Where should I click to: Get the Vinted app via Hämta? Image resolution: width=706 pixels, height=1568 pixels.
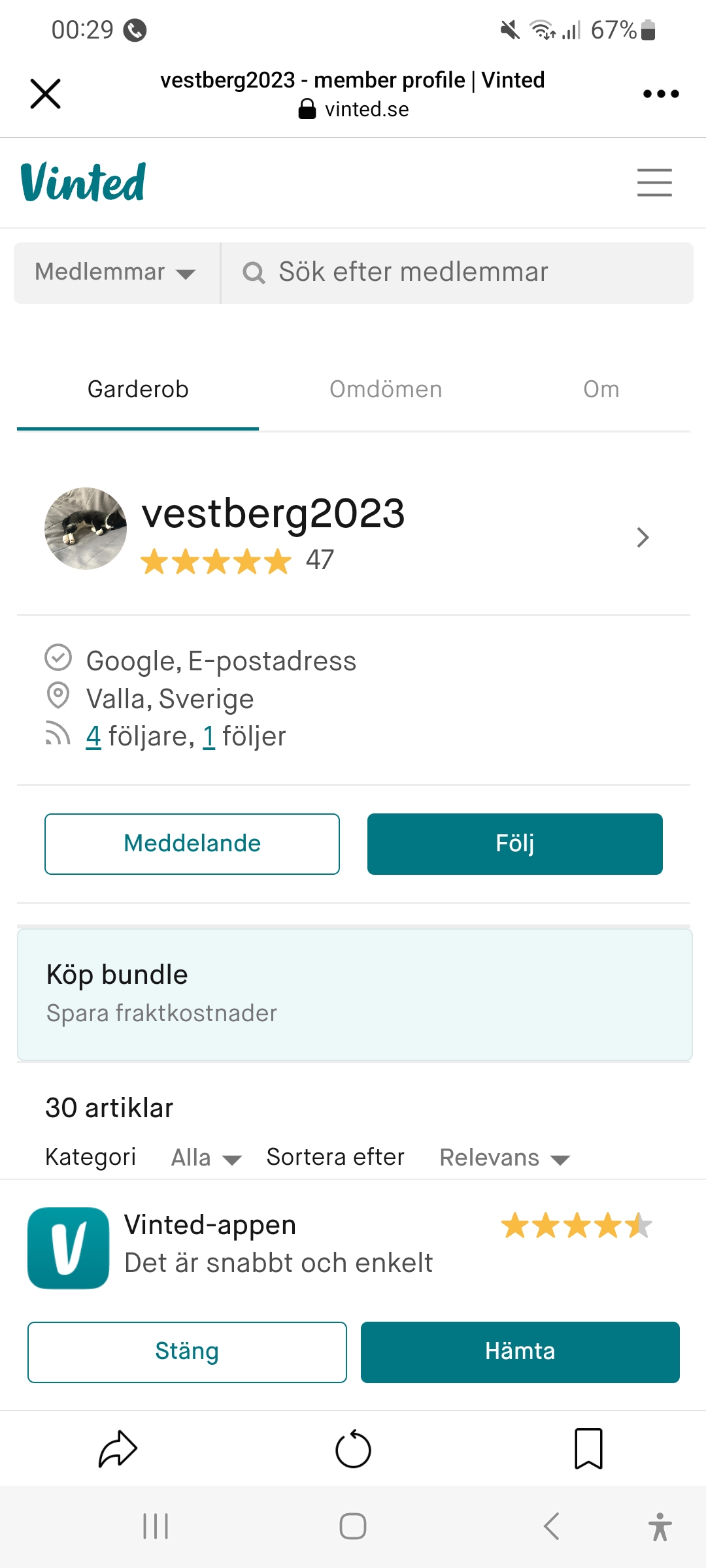(520, 1352)
